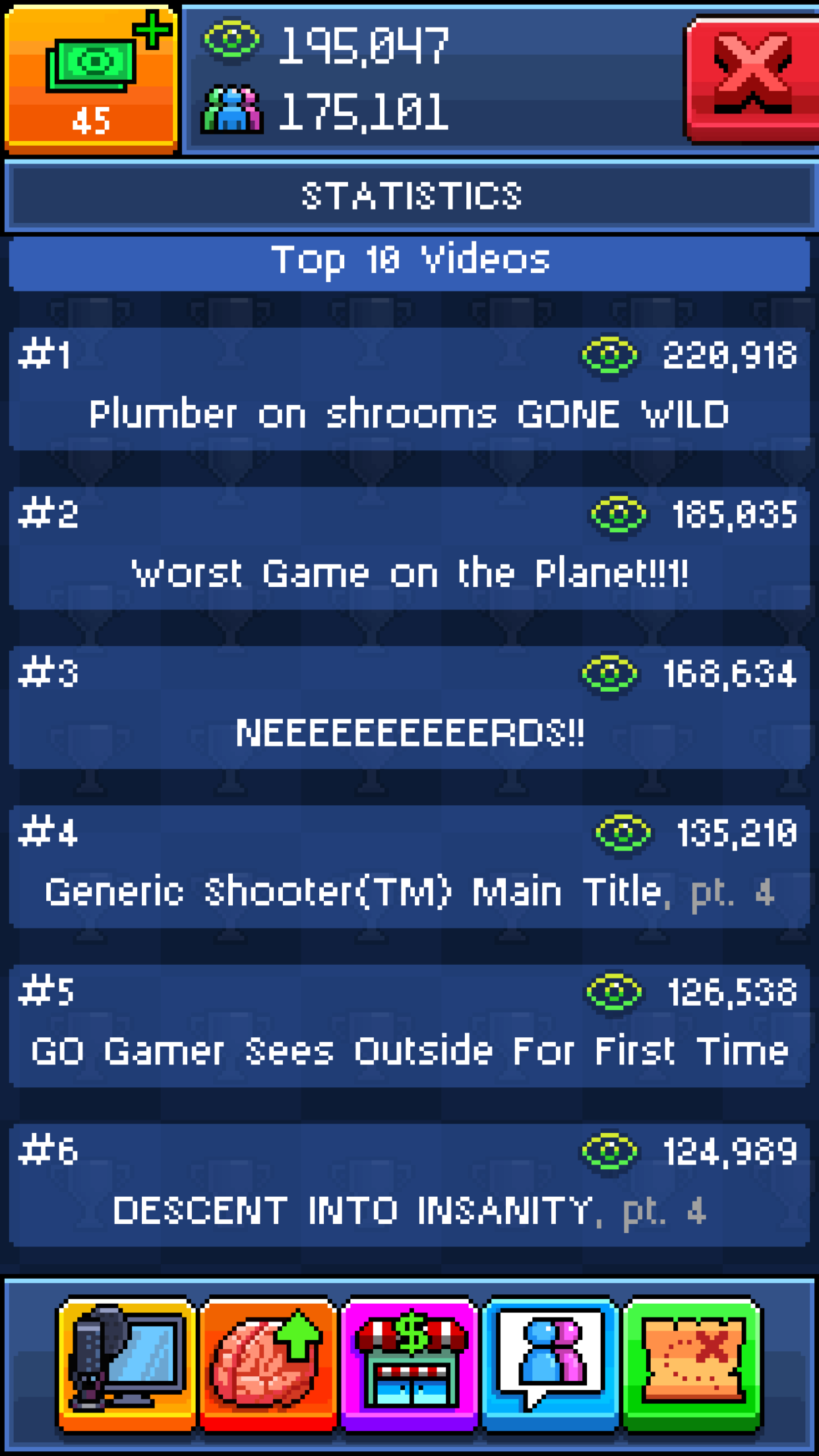The height and width of the screenshot is (1456, 819).
Task: Tap the add bucks money button
Action: point(90,79)
